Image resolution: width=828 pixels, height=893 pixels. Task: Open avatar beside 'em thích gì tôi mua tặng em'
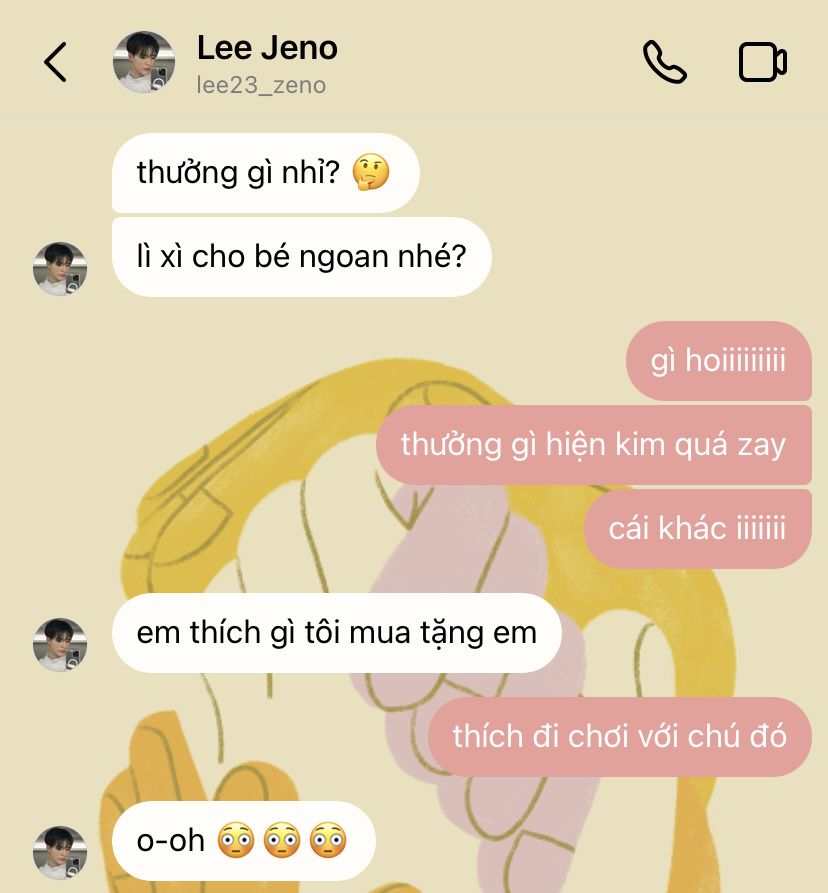pyautogui.click(x=61, y=644)
